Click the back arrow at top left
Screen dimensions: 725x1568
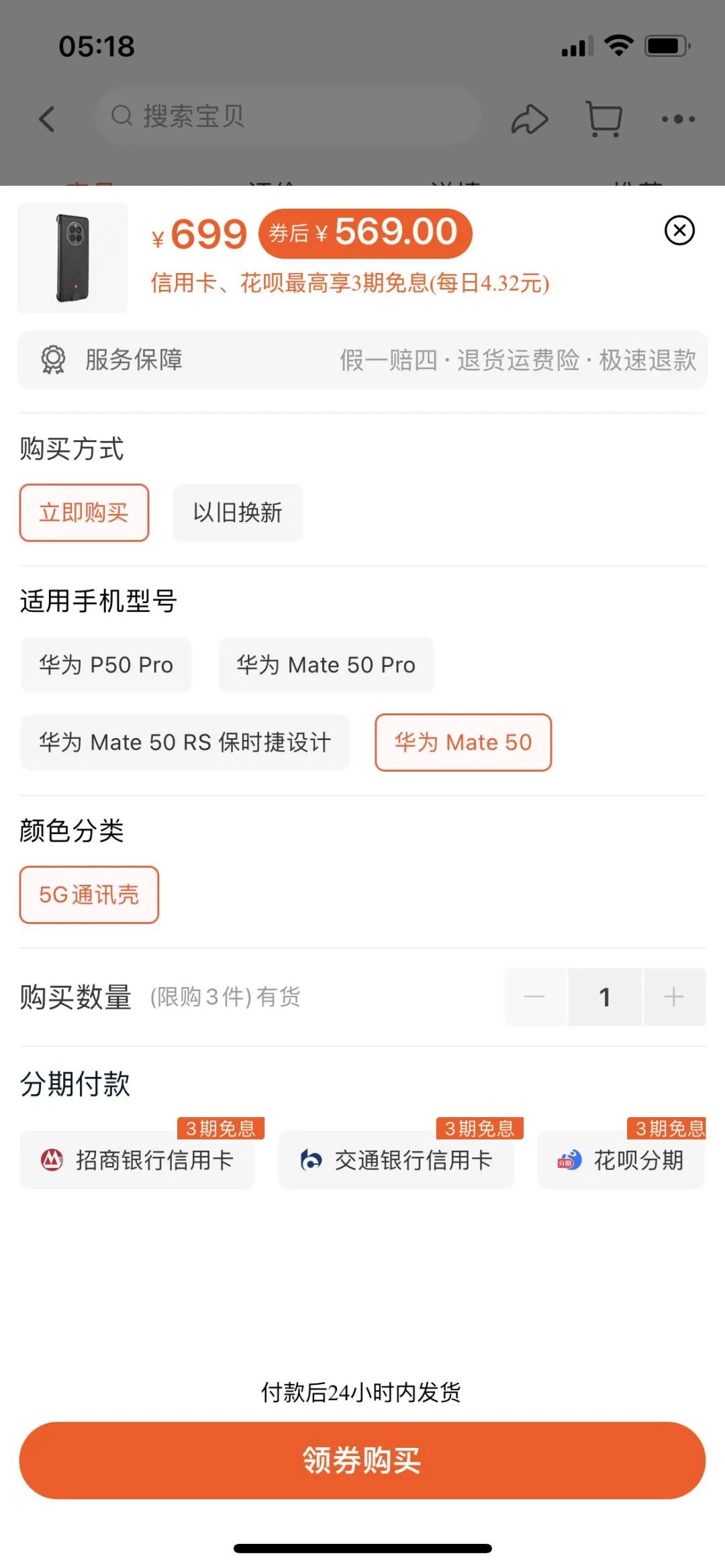(x=46, y=118)
